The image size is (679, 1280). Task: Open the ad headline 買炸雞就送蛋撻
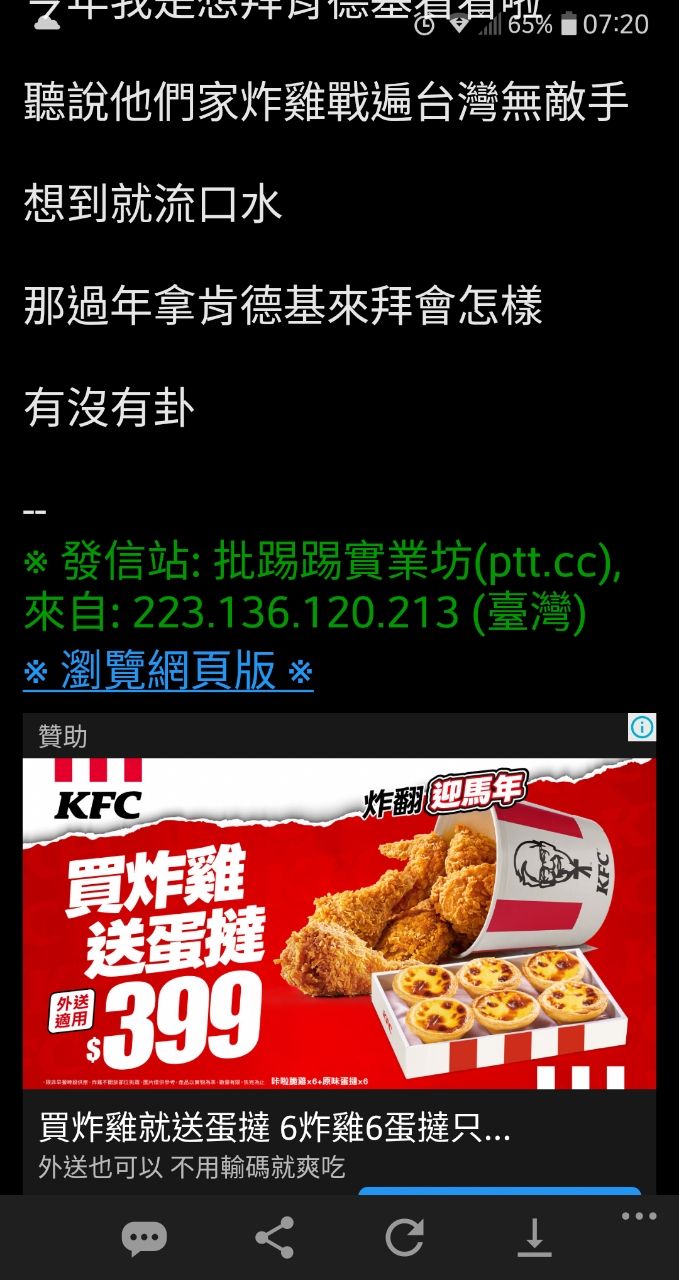tap(275, 1129)
